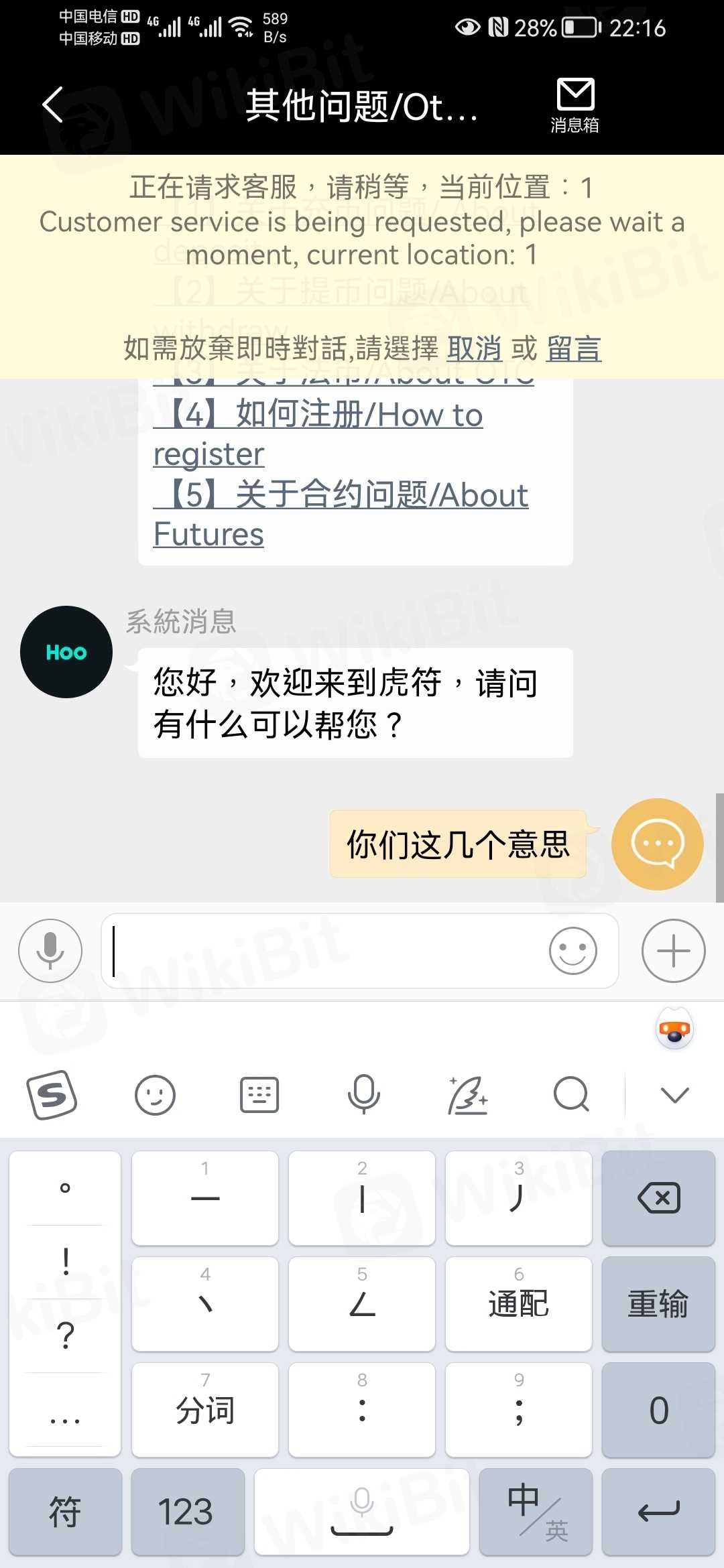
Task: Switch to voice input with the microphone icon
Action: (50, 950)
